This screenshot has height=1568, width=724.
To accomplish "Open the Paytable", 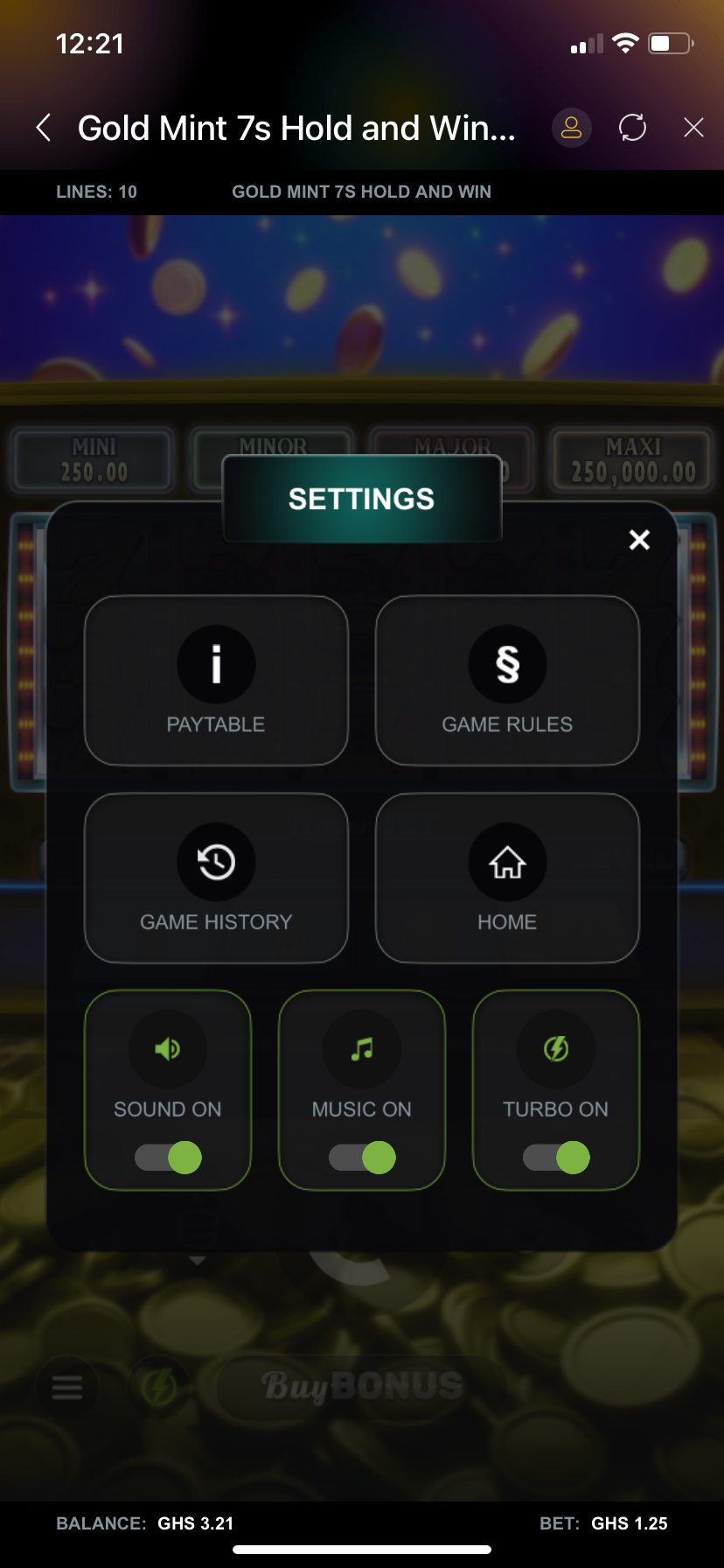I will pyautogui.click(x=216, y=681).
